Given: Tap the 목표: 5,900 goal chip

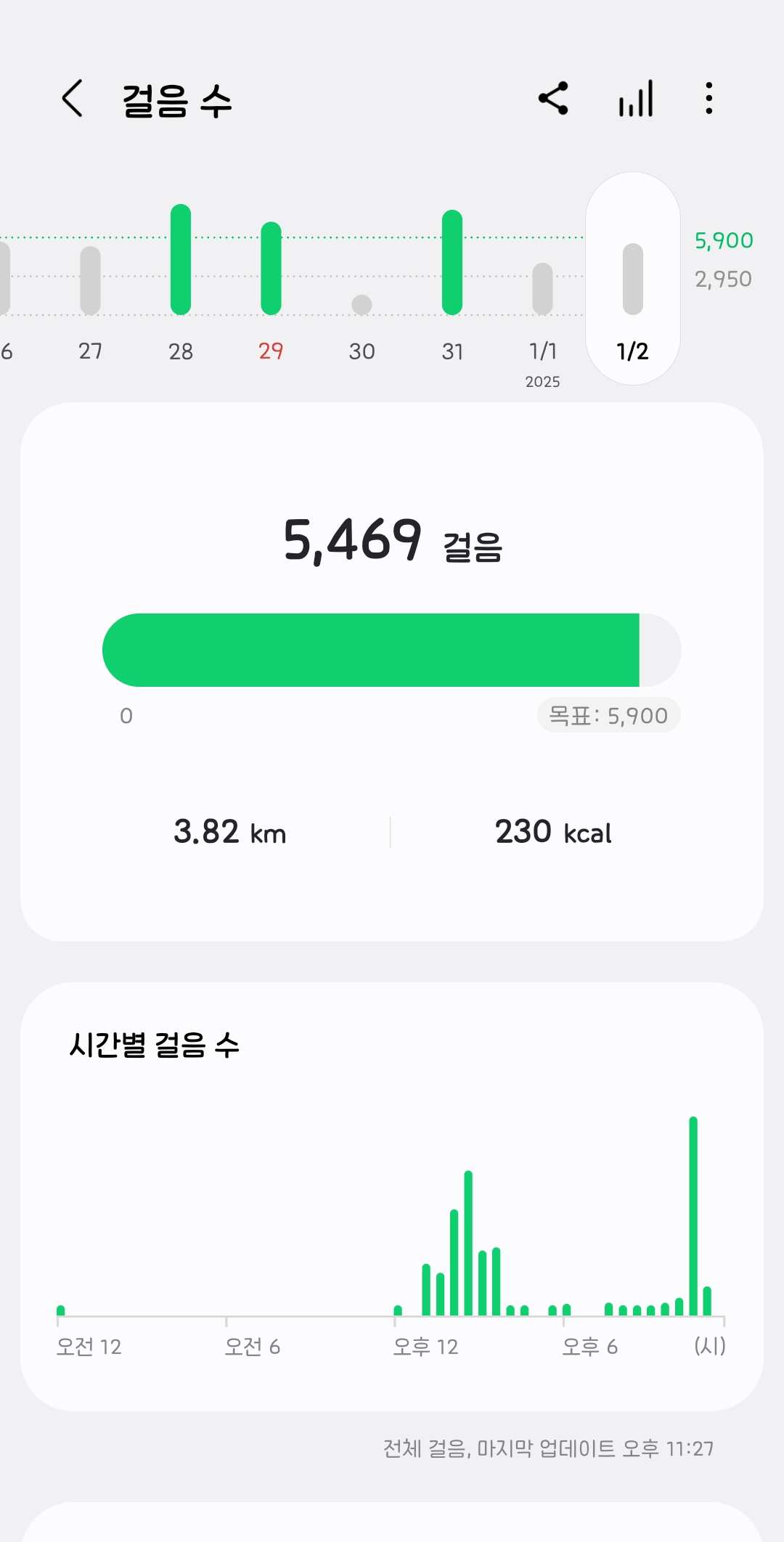Looking at the screenshot, I should click(x=608, y=716).
